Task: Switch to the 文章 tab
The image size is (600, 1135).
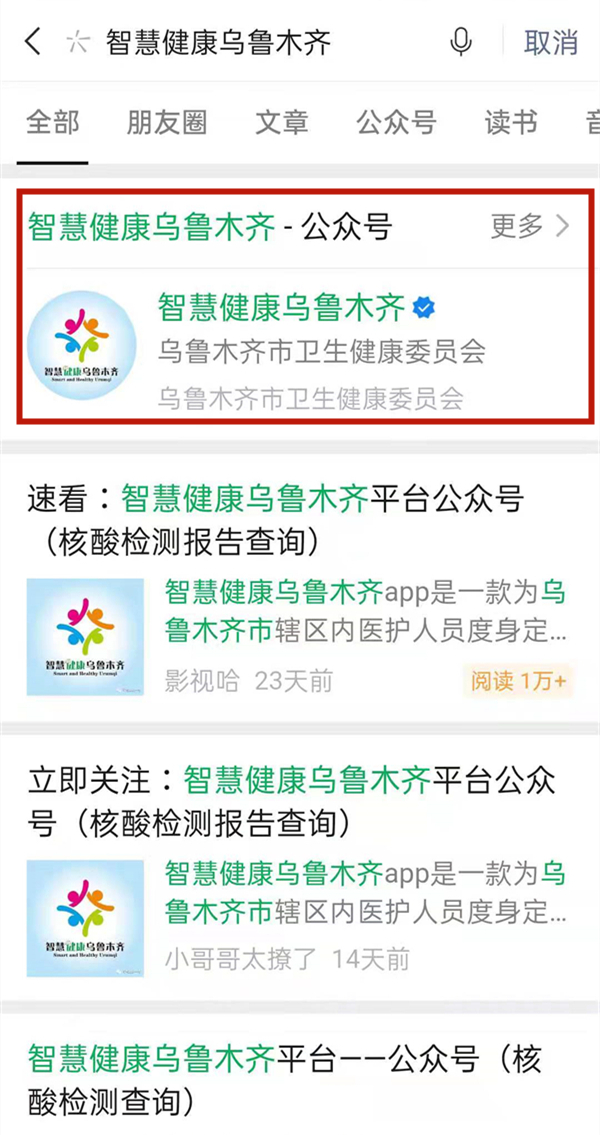Action: point(282,123)
